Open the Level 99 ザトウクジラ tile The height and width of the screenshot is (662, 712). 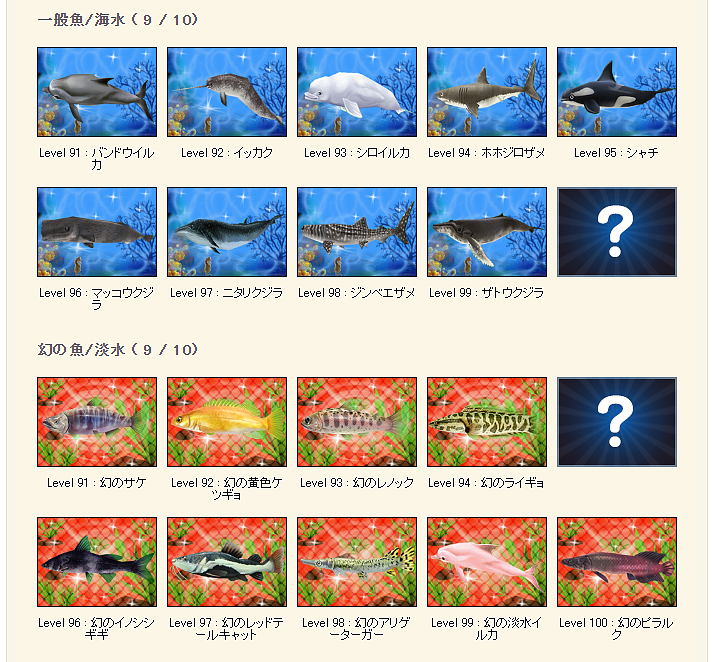coord(487,232)
